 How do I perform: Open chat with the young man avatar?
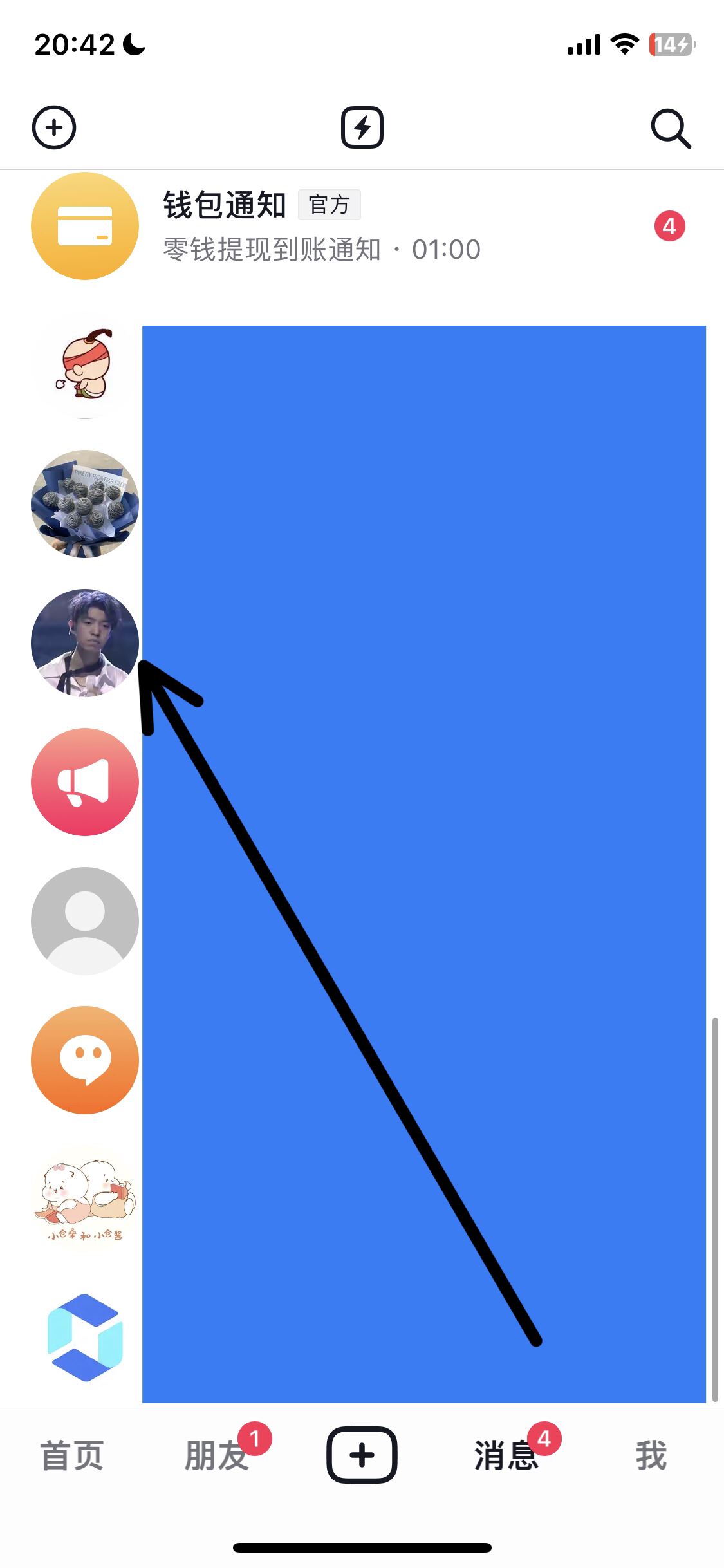click(x=85, y=643)
